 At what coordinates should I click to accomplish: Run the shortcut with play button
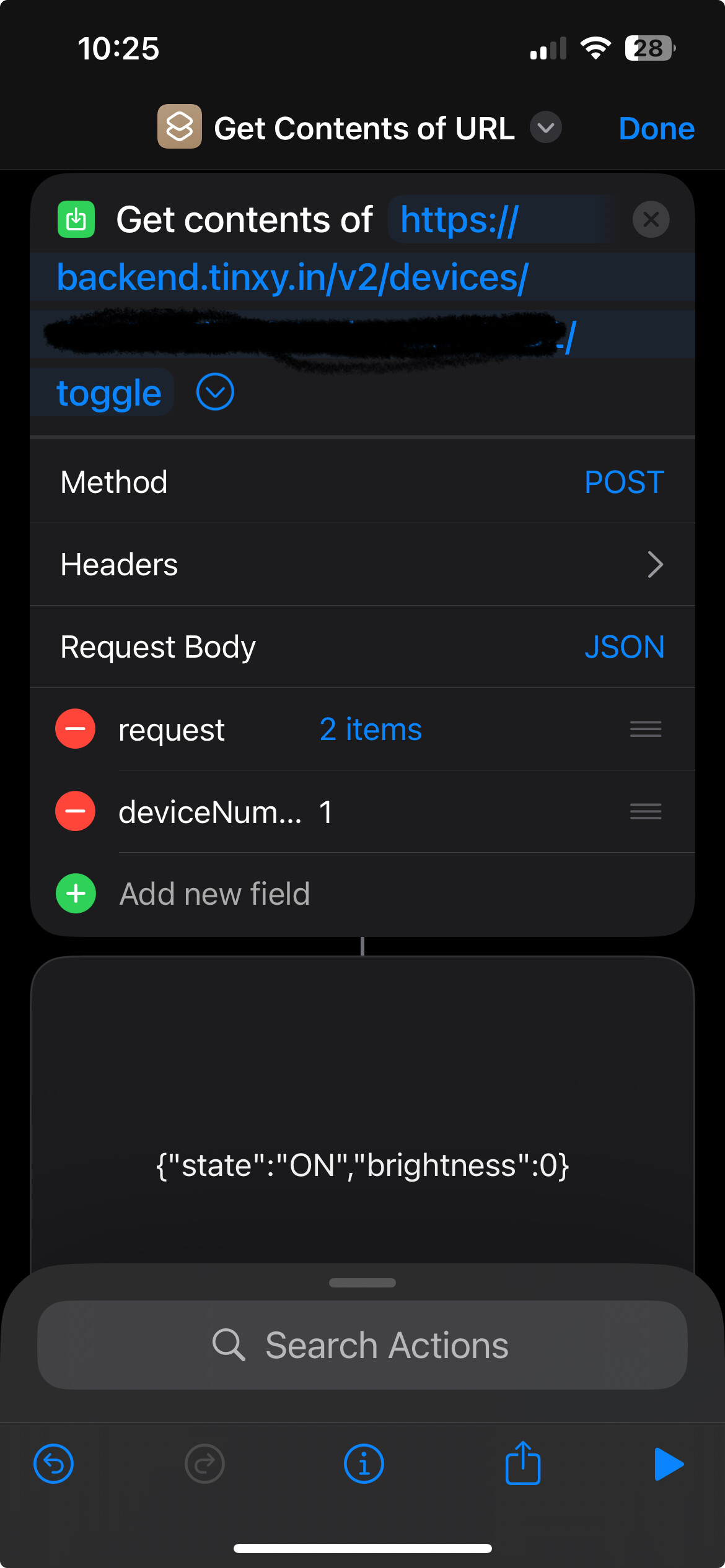pos(668,1464)
